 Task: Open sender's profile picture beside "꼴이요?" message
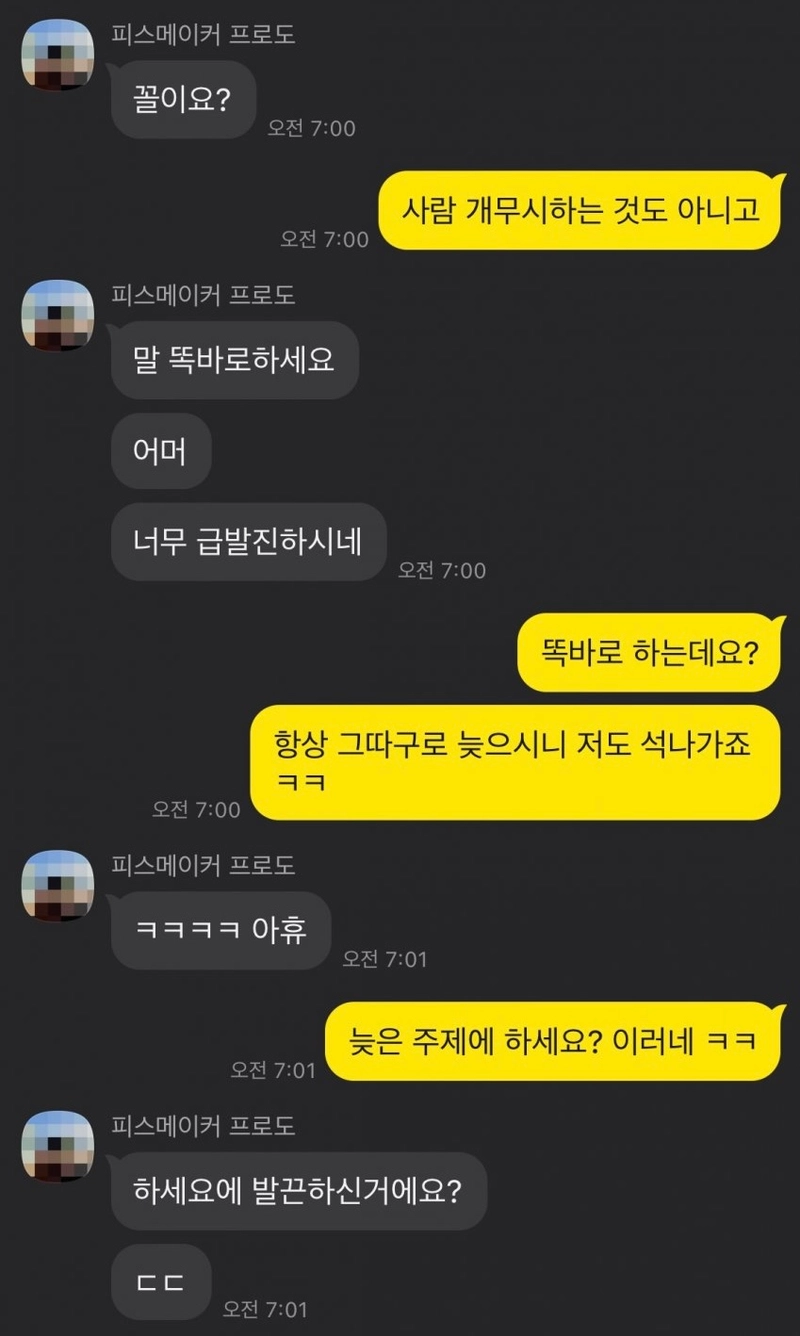pyautogui.click(x=58, y=55)
